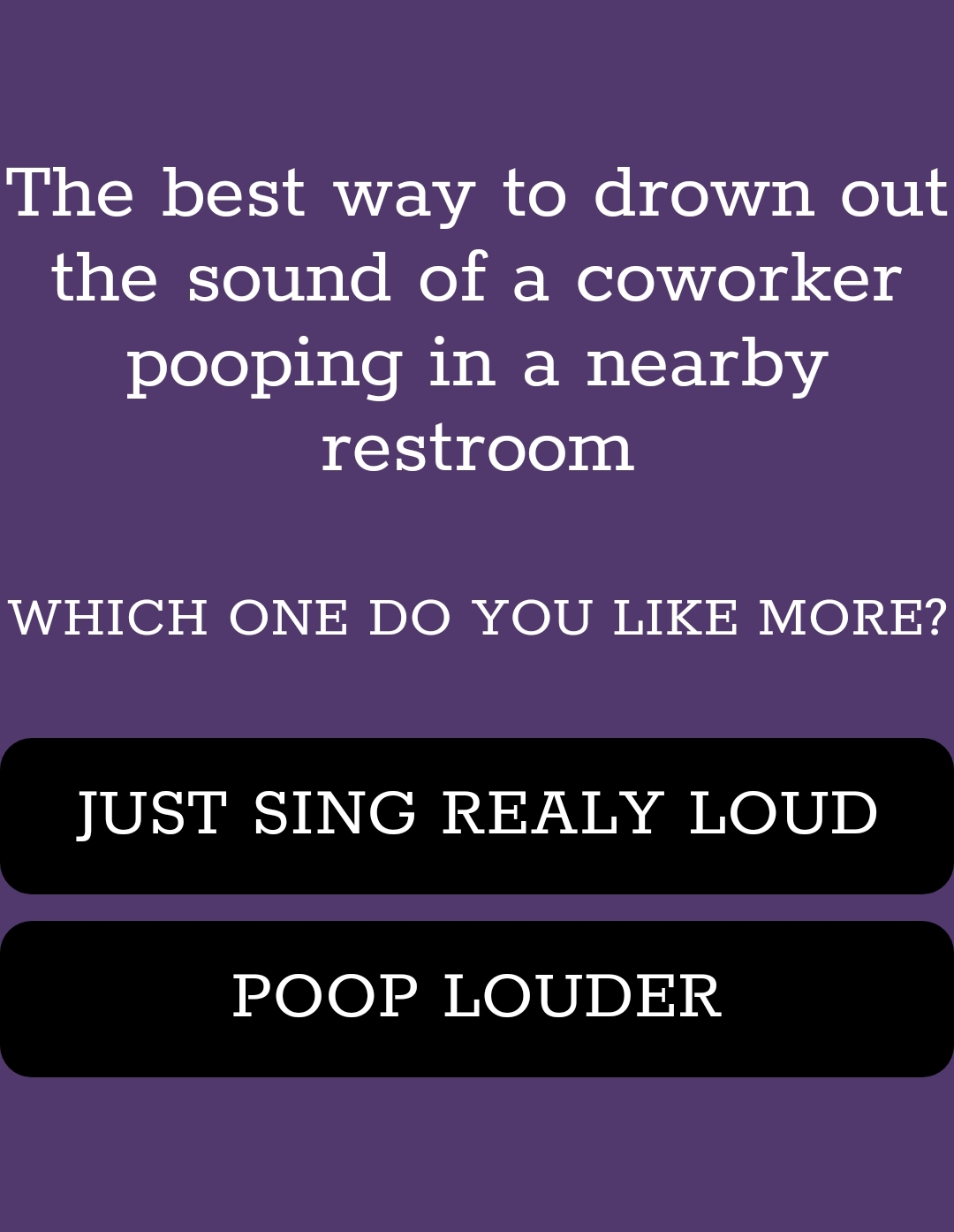
Task: Choose the 'Poop louder' answer
Action: click(x=477, y=998)
